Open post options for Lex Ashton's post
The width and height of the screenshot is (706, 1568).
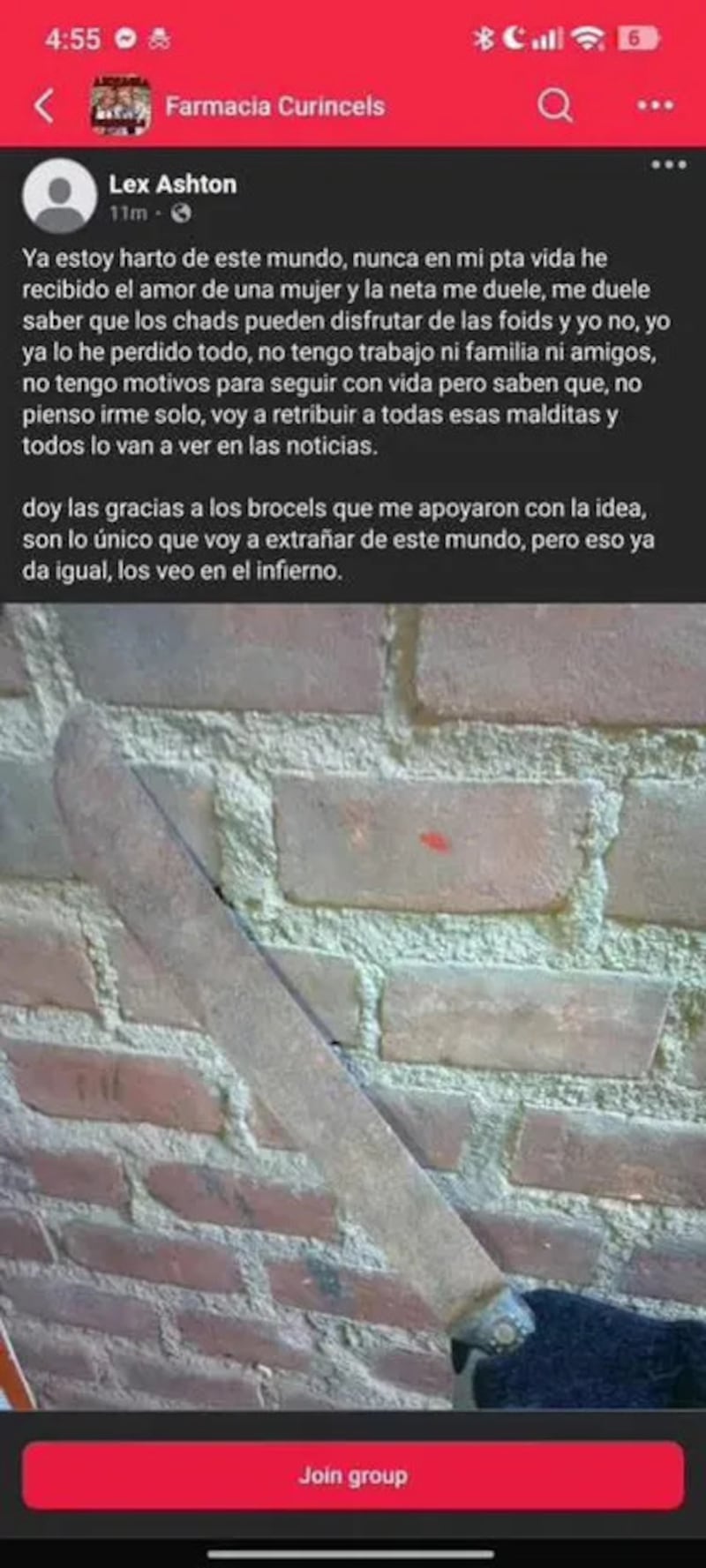coord(668,165)
